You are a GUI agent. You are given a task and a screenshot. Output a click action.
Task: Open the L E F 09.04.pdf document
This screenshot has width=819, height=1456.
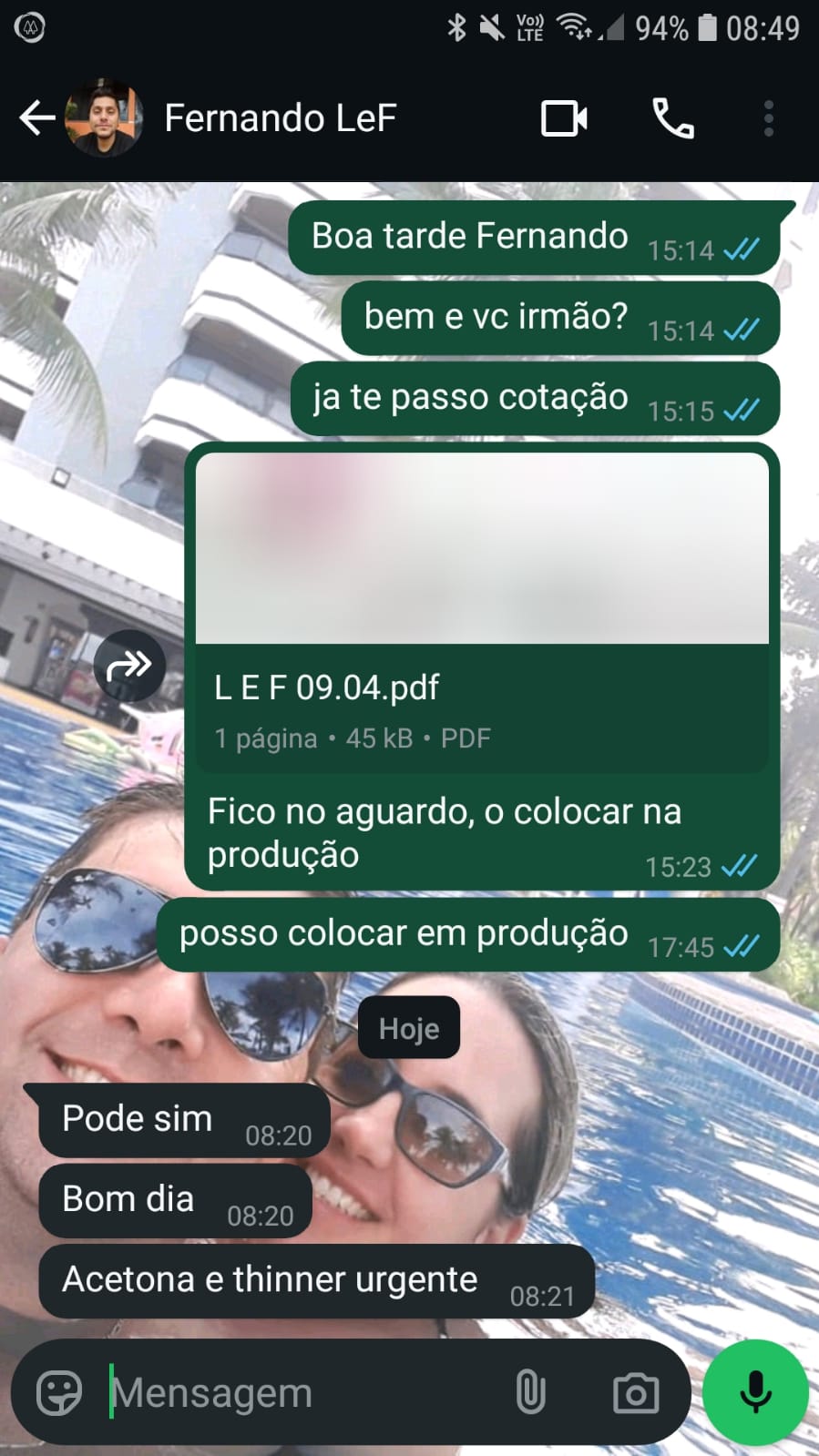481,610
